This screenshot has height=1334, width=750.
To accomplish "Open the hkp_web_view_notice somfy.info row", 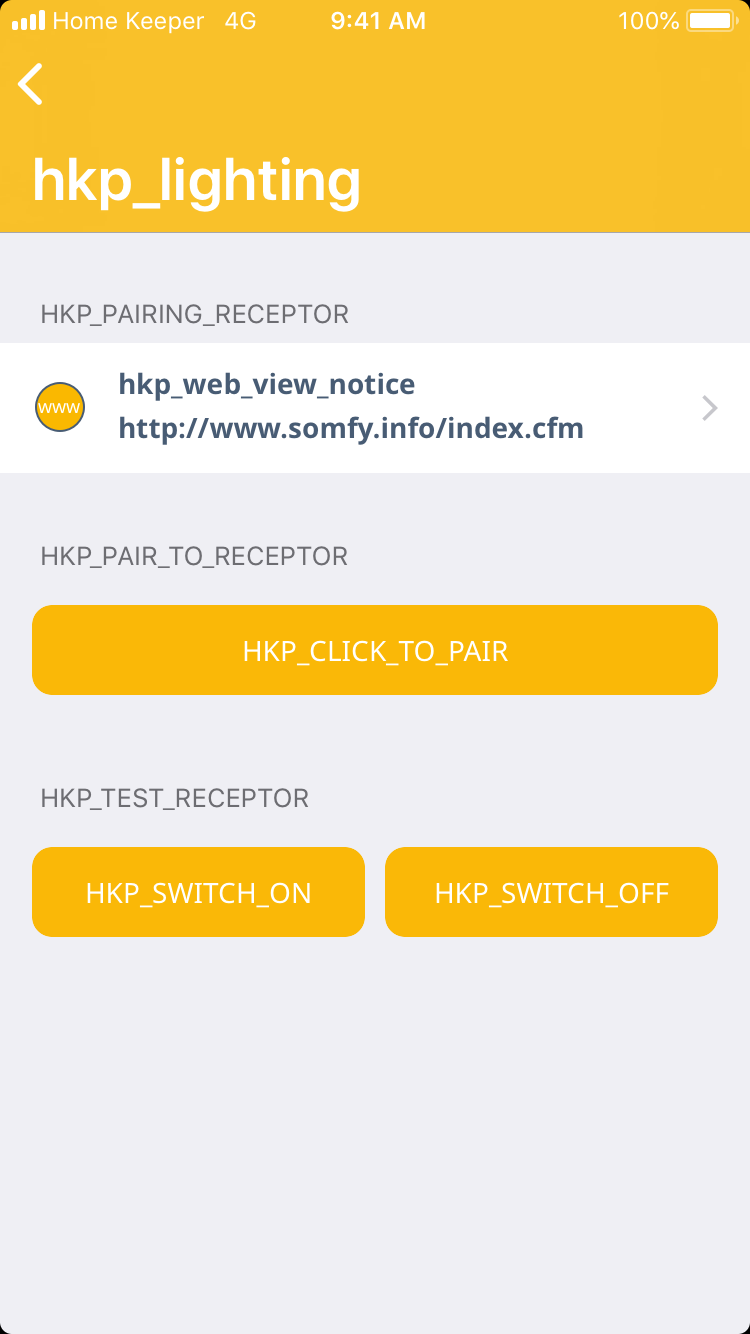I will click(x=375, y=408).
